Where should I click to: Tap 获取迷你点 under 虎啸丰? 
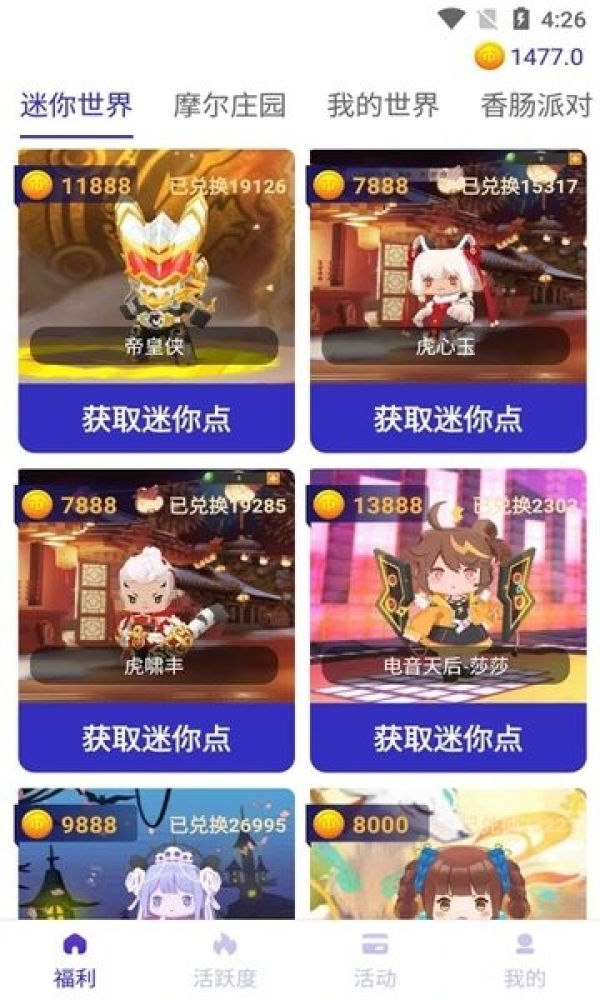(156, 738)
